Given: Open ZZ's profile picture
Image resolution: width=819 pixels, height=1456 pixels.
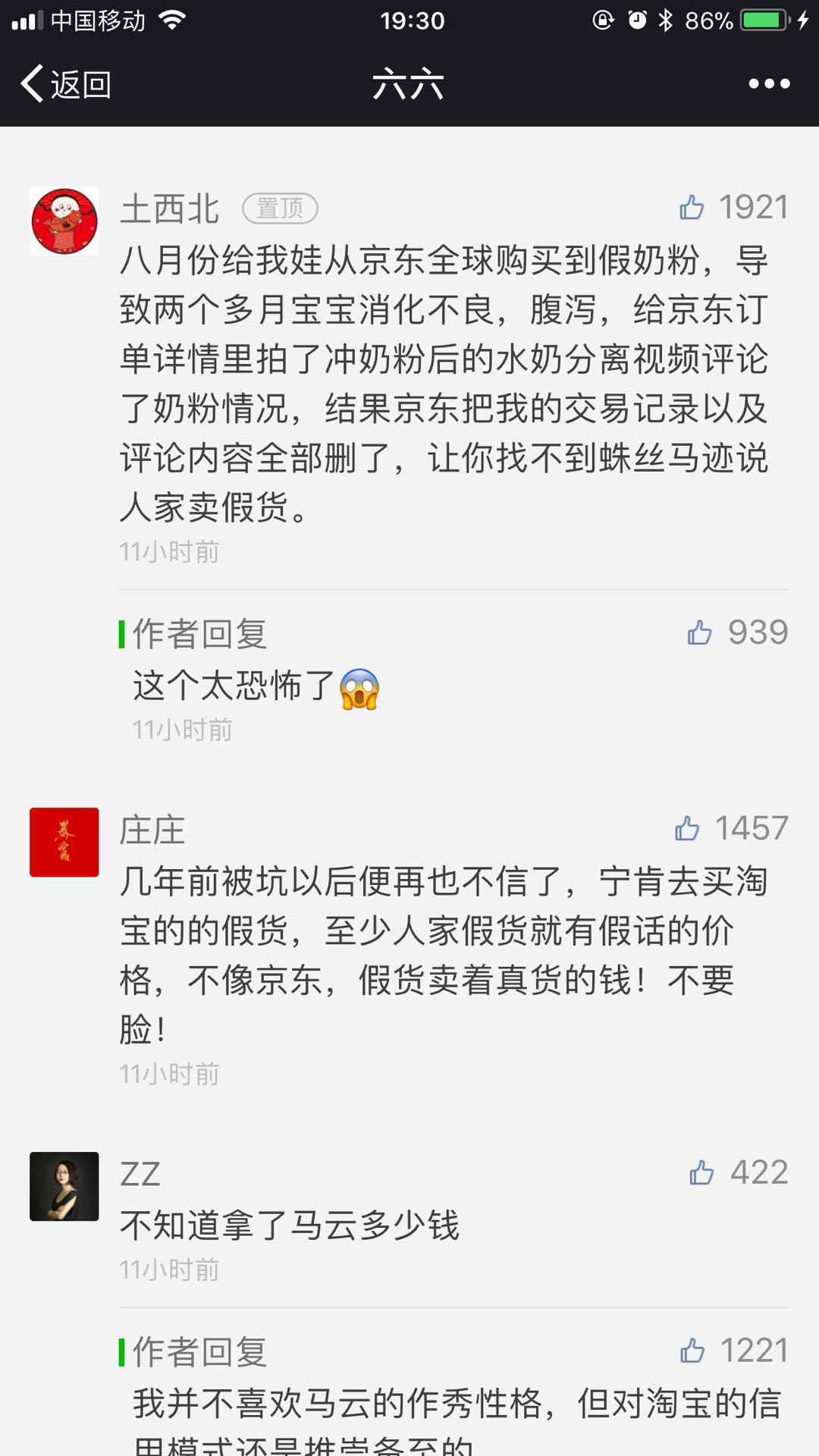Looking at the screenshot, I should point(65,1188).
